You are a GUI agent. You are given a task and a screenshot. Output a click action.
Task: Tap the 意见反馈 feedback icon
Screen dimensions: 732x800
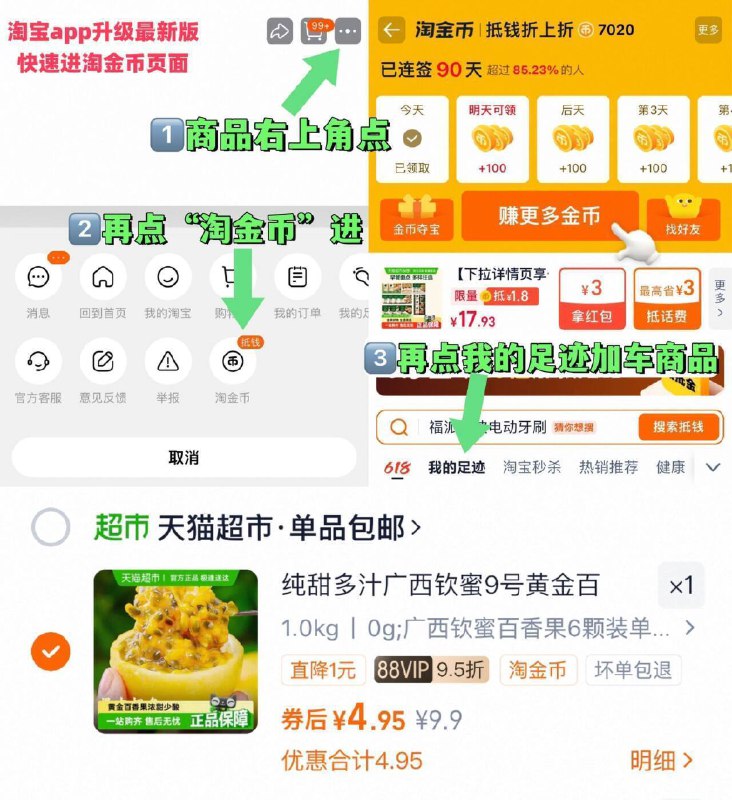[102, 364]
